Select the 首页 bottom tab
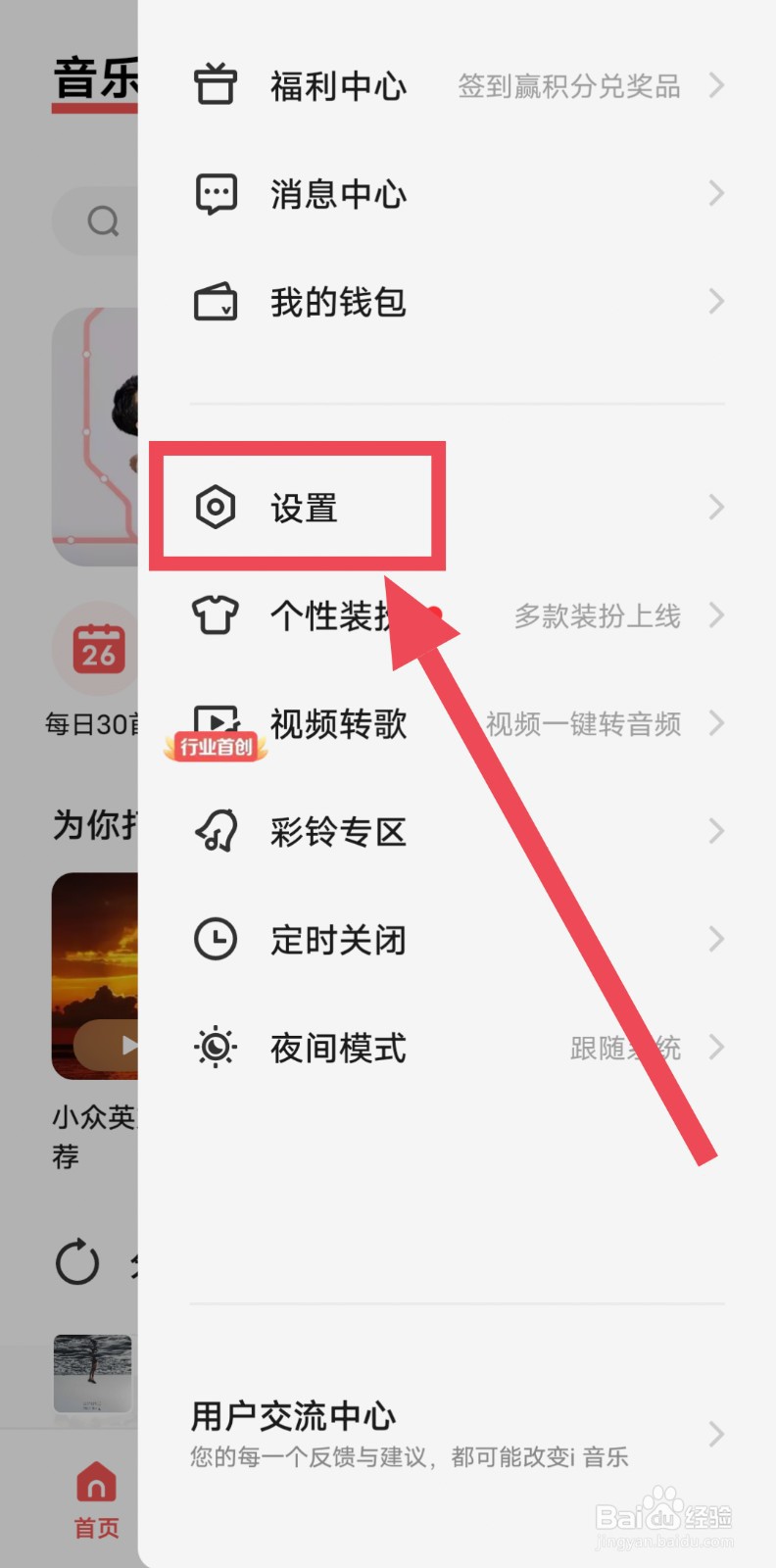The height and width of the screenshot is (1568, 776). pyautogui.click(x=95, y=1499)
